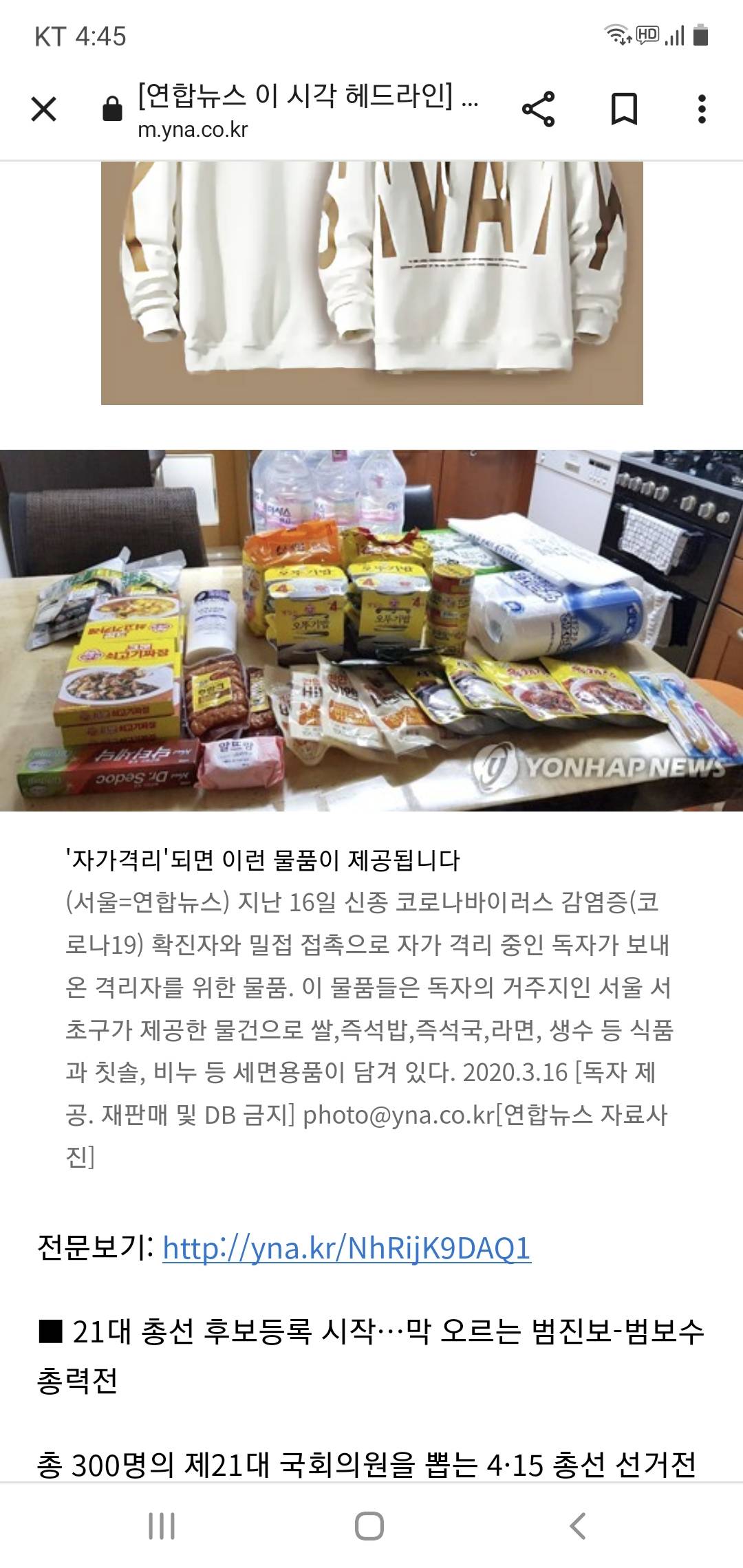Share this Yonhap news page
Viewport: 743px width, 1568px height.
click(538, 109)
